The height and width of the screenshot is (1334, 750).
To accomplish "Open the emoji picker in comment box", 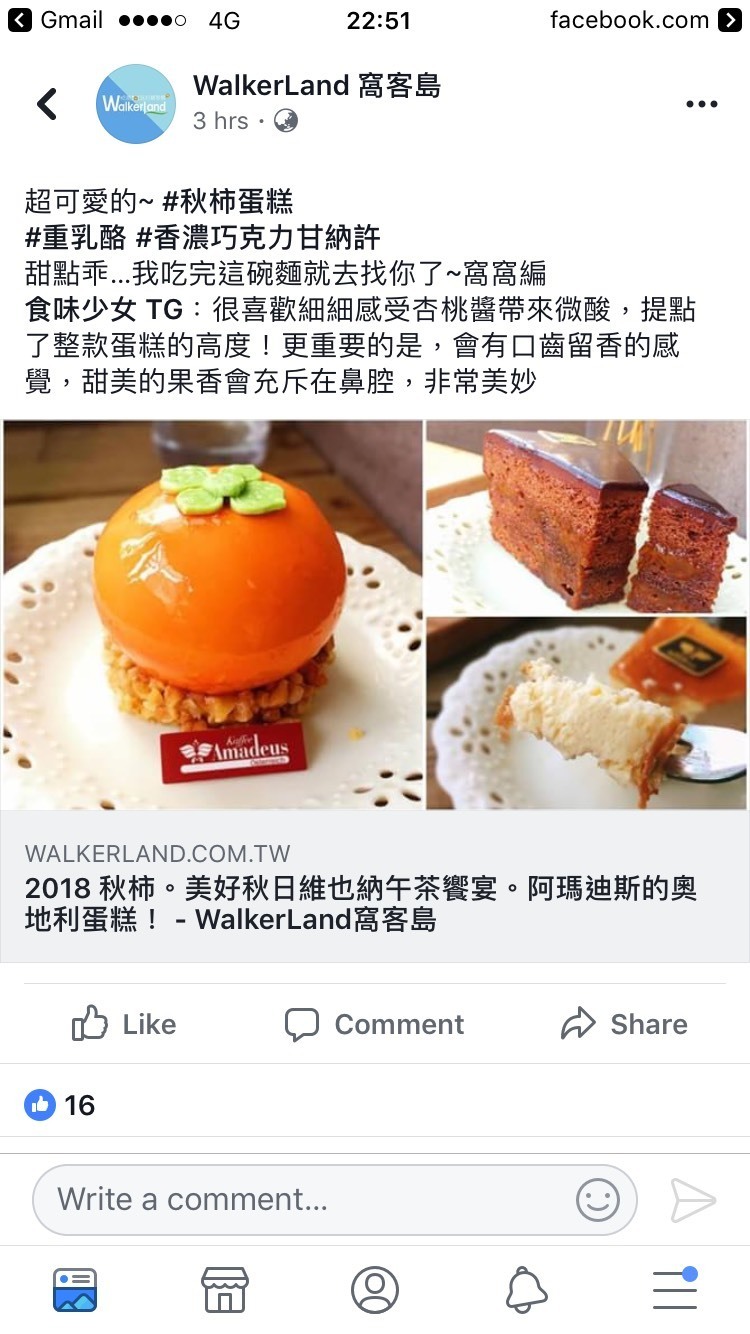I will [x=597, y=1199].
